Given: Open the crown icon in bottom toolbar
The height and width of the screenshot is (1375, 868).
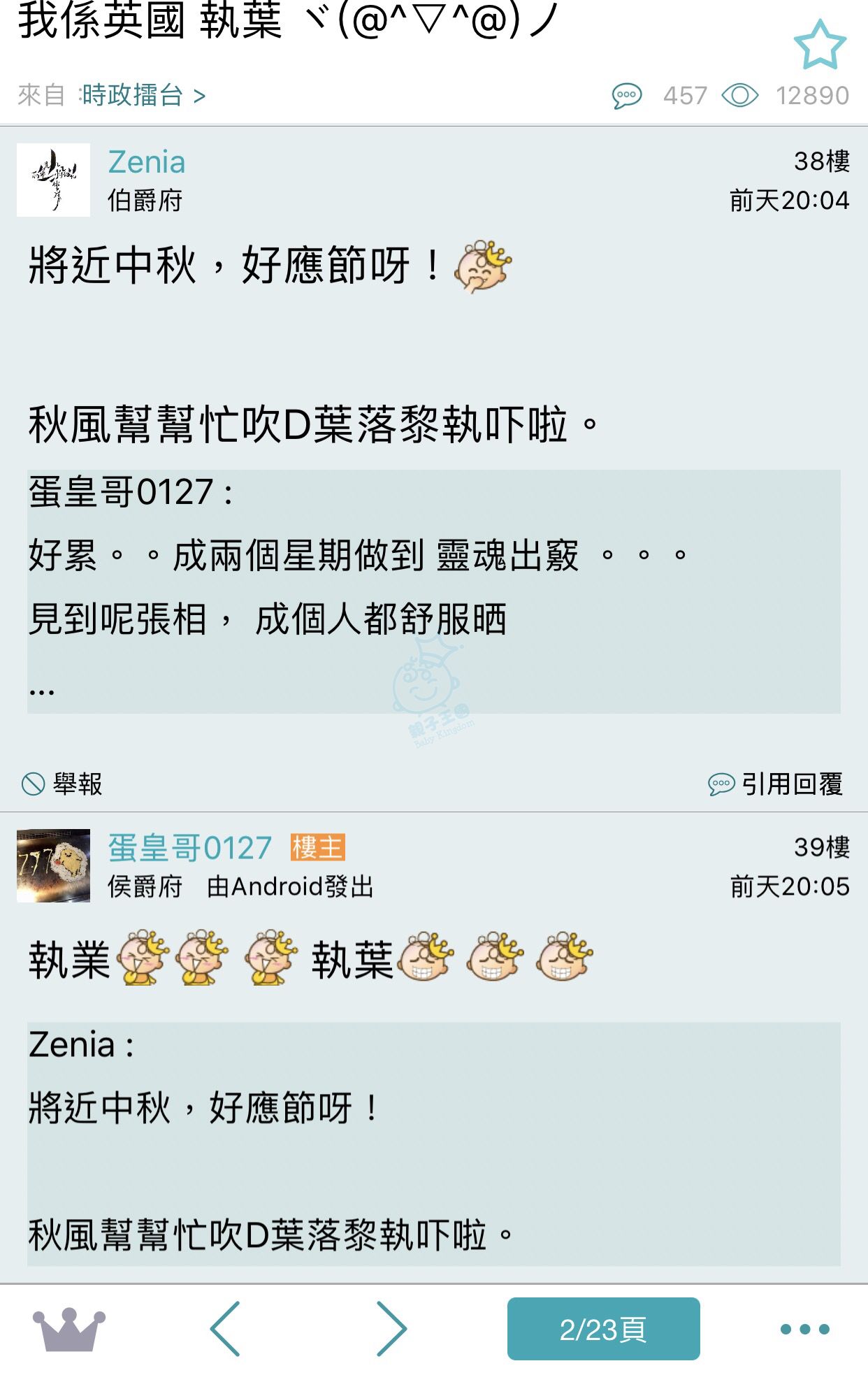Looking at the screenshot, I should click(x=68, y=1328).
